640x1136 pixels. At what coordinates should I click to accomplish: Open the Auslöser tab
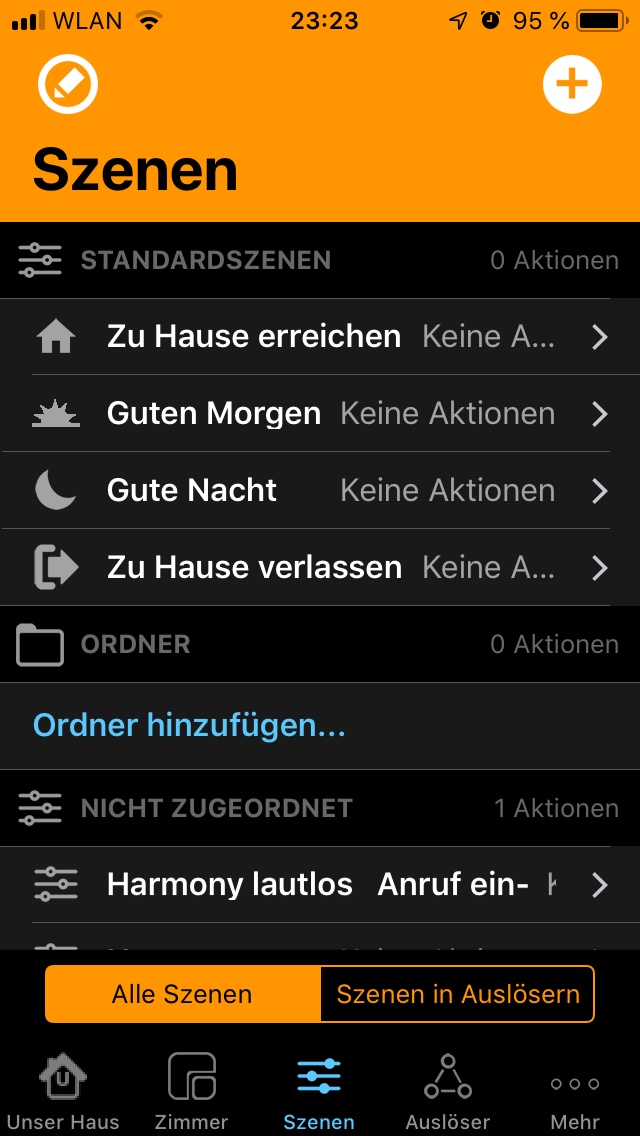coord(448,1092)
